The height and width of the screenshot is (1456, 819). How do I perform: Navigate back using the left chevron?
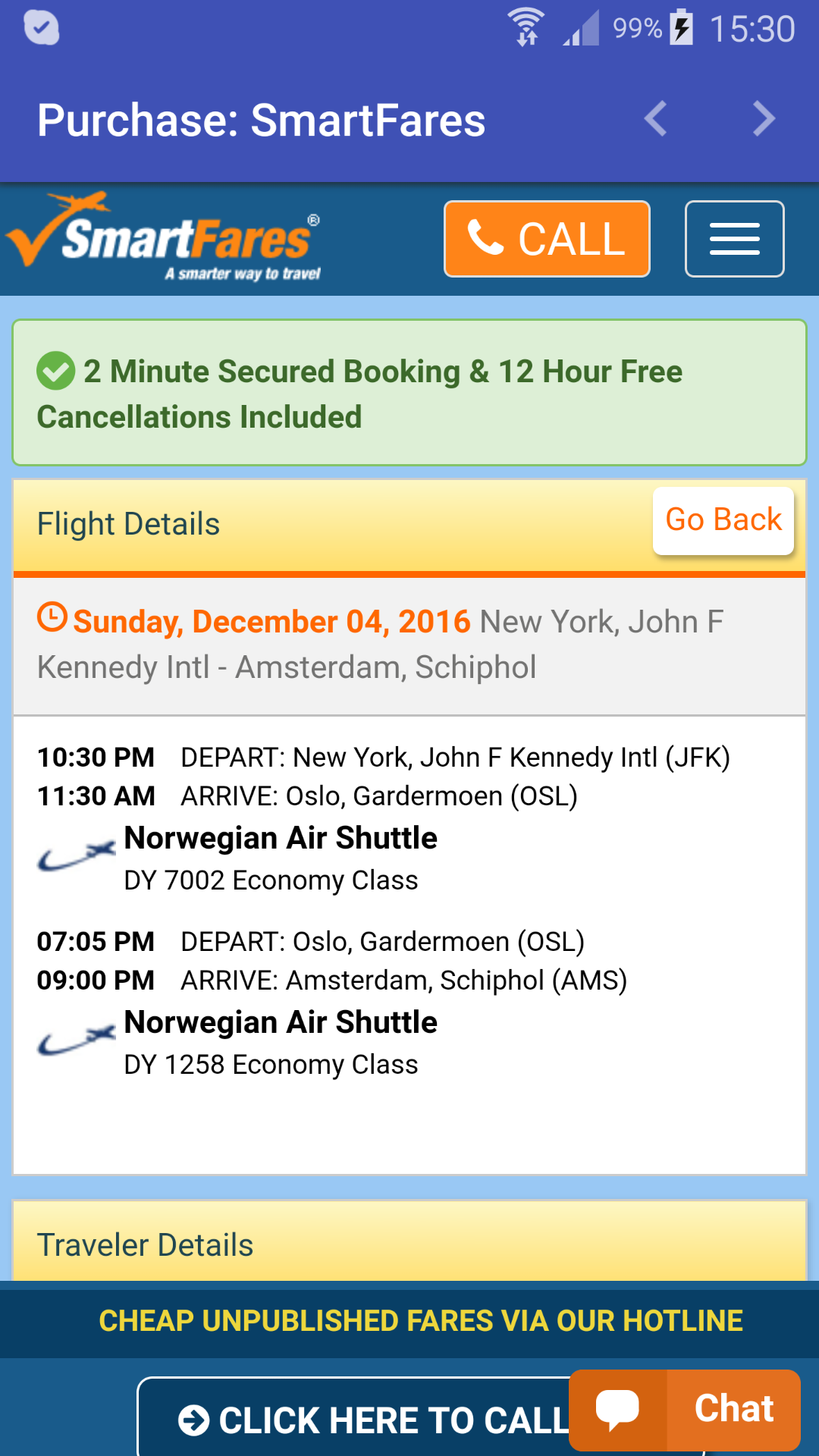click(x=655, y=118)
